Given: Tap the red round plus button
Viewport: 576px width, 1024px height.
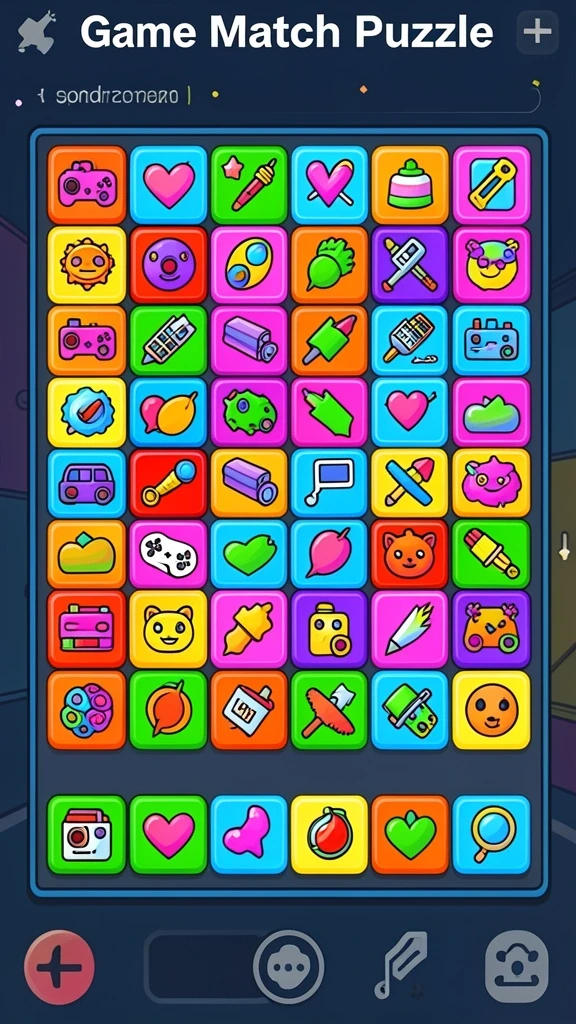Looking at the screenshot, I should click(59, 967).
